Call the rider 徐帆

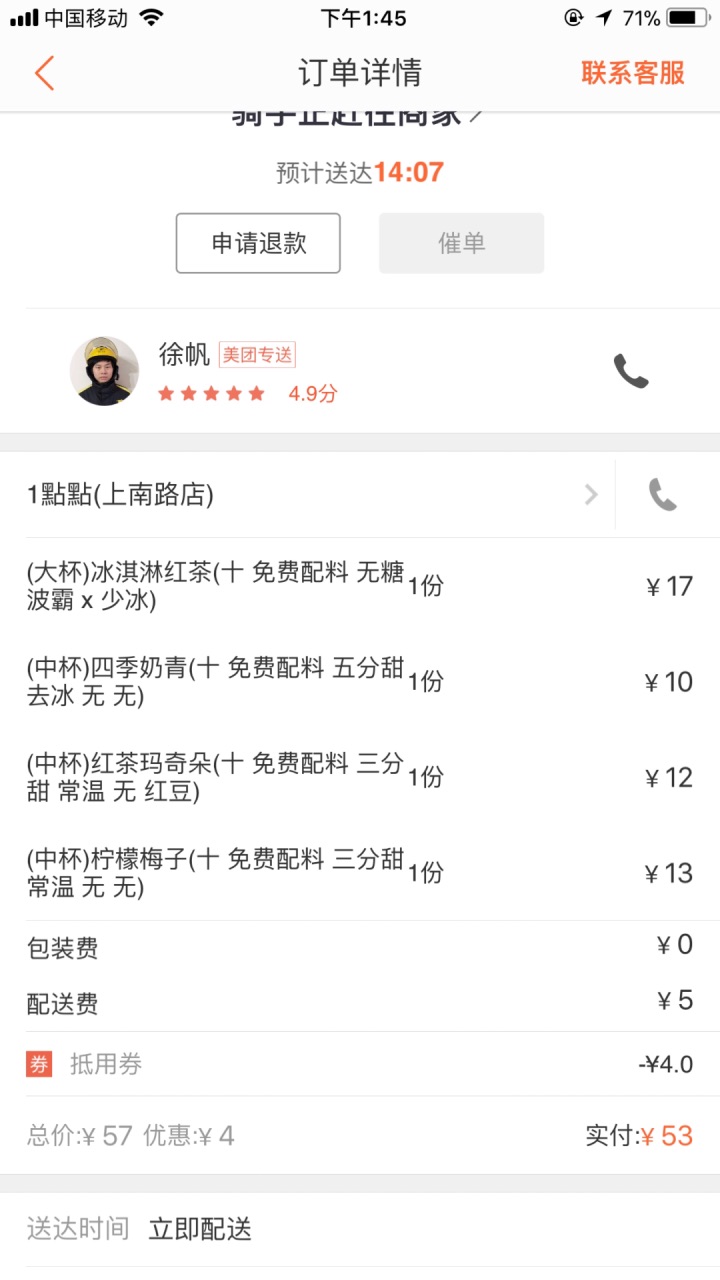pos(630,371)
